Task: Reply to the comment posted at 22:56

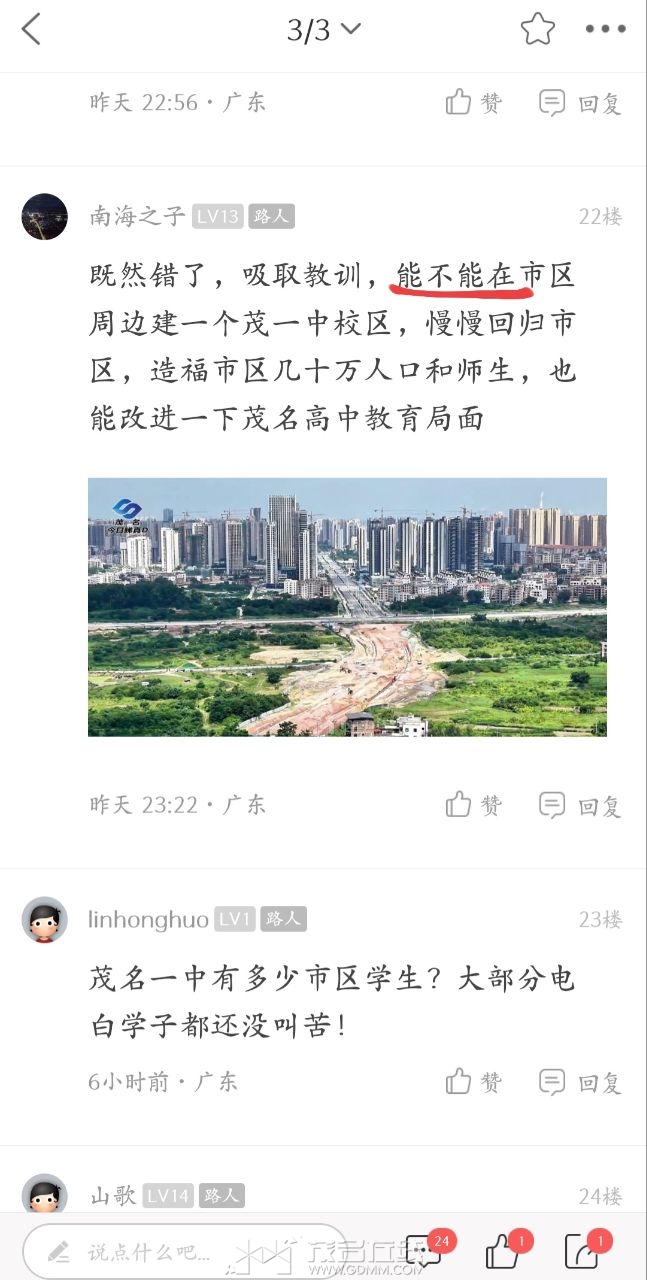Action: coord(580,102)
